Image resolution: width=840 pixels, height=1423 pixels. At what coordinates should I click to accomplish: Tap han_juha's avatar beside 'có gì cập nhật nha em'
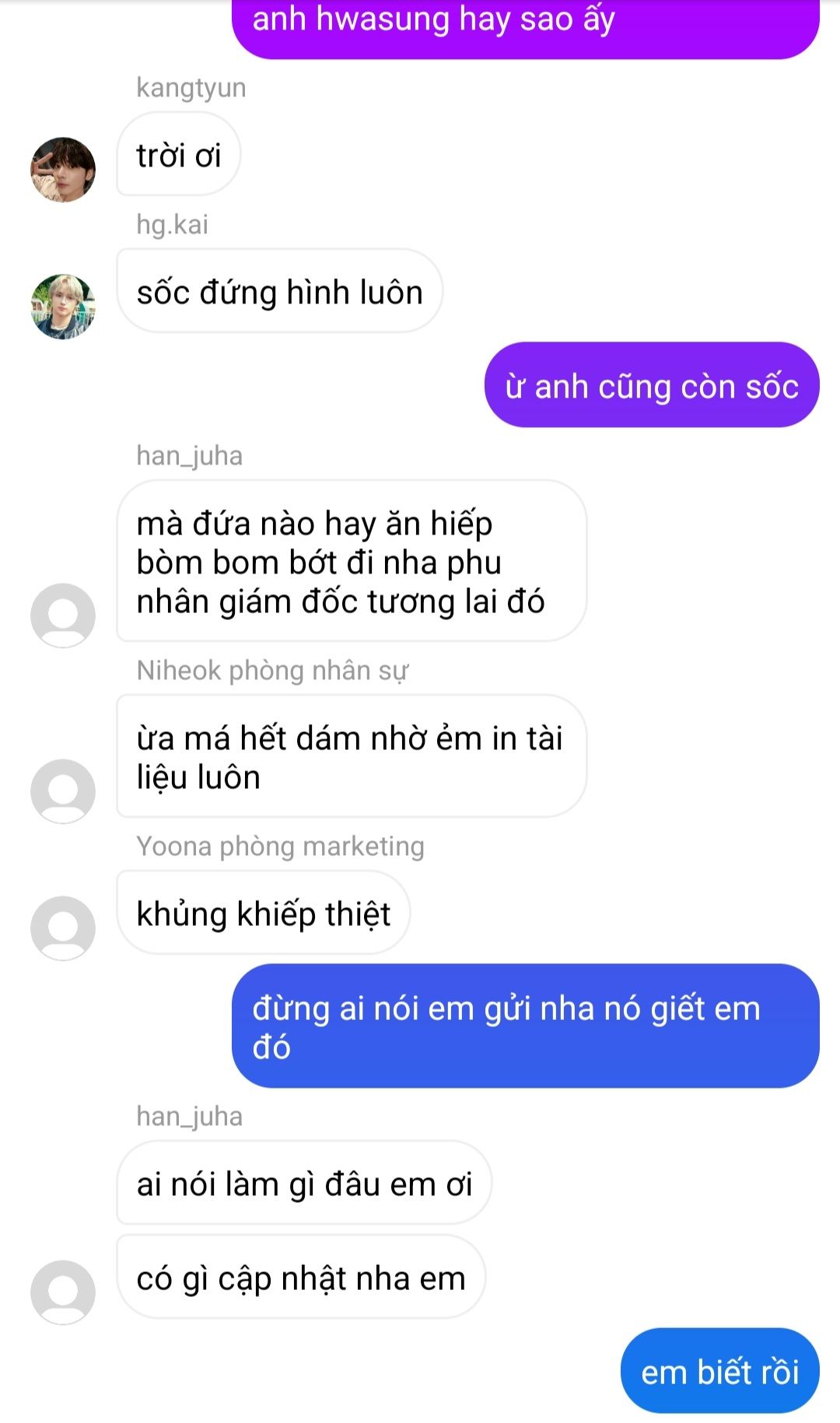coord(63,1292)
